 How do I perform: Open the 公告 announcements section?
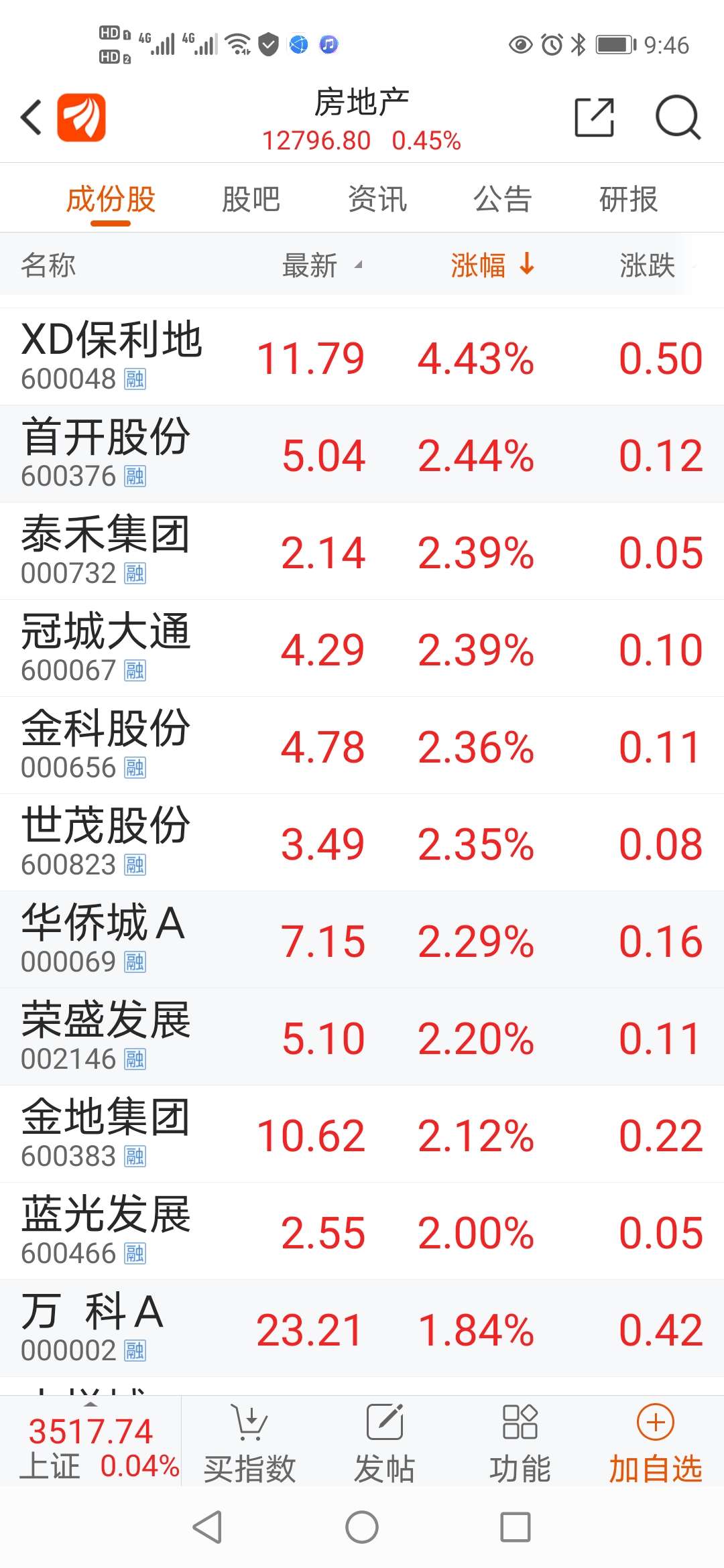pyautogui.click(x=503, y=198)
